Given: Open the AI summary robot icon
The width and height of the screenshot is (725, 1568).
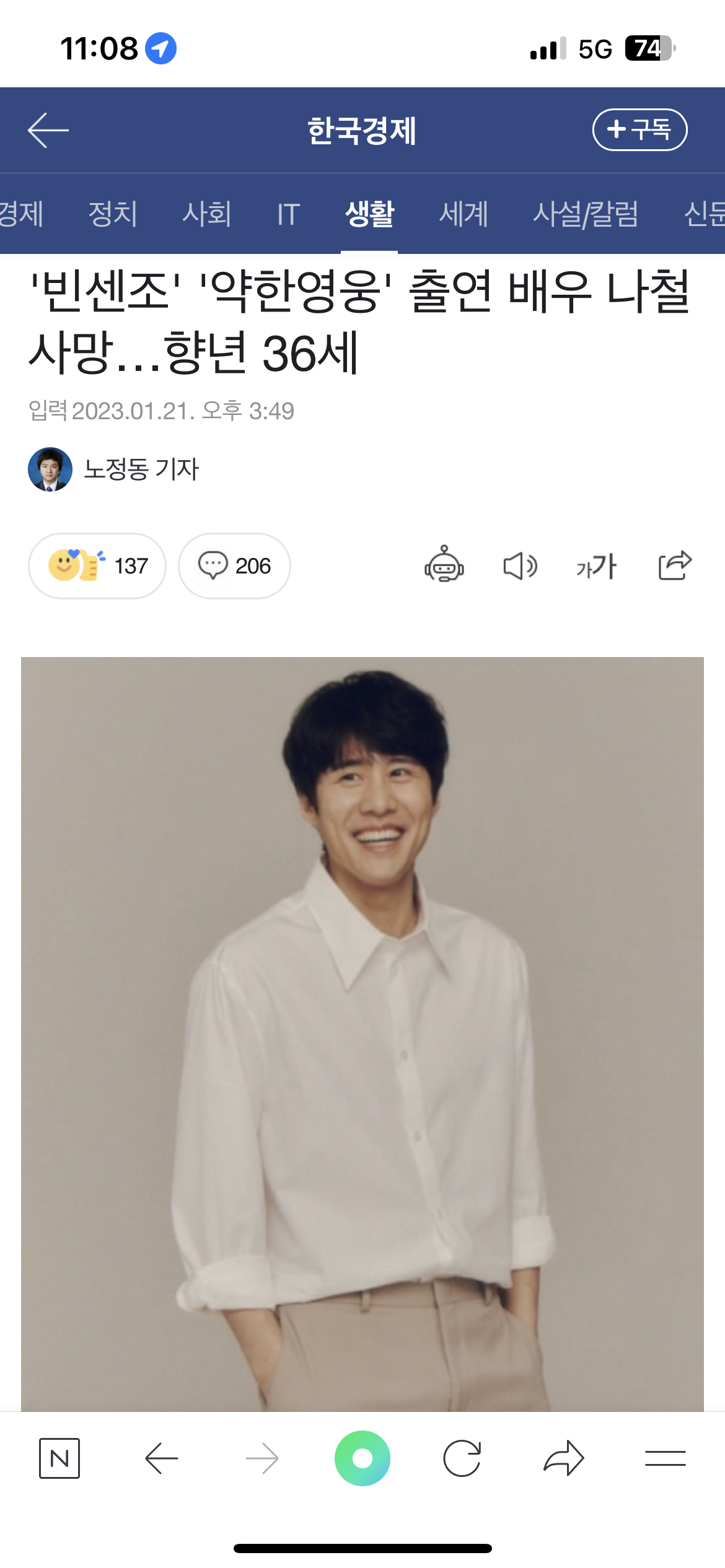Looking at the screenshot, I should (444, 564).
